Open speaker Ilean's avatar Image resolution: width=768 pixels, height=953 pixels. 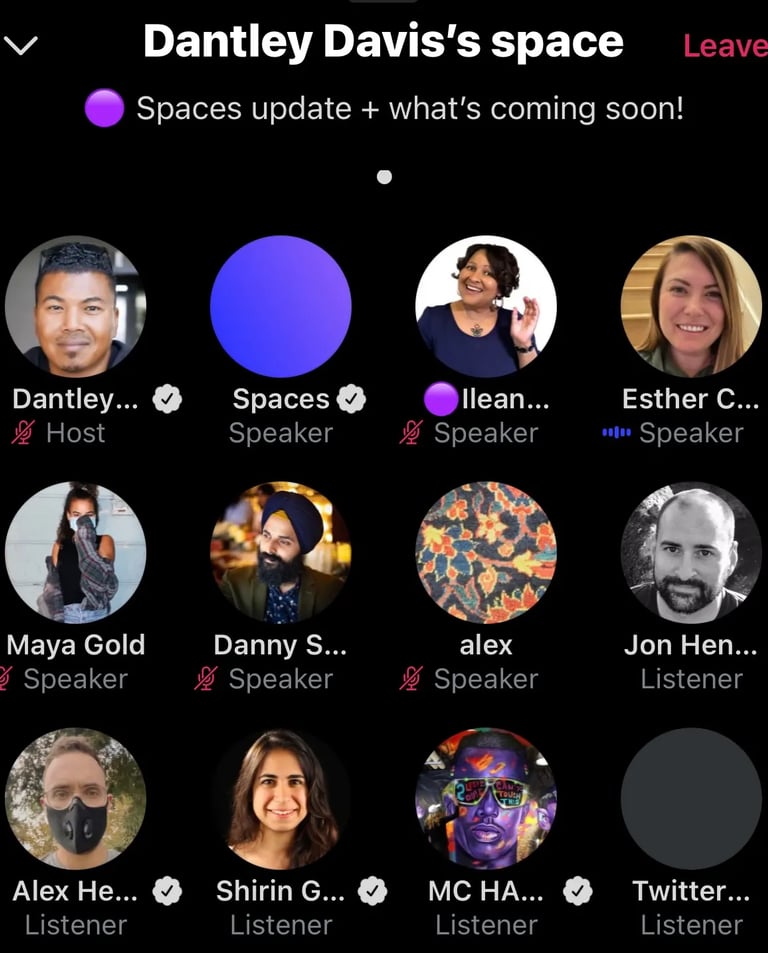pos(486,306)
